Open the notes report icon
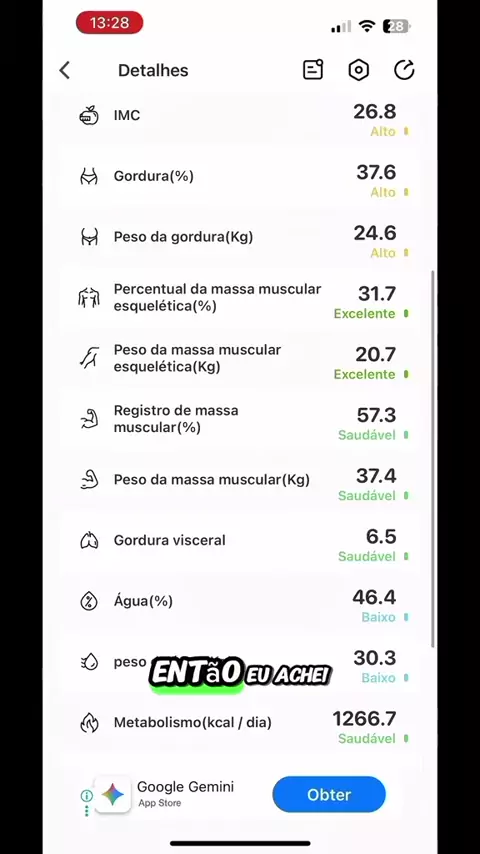Viewport: 480px width, 854px height. (x=313, y=70)
